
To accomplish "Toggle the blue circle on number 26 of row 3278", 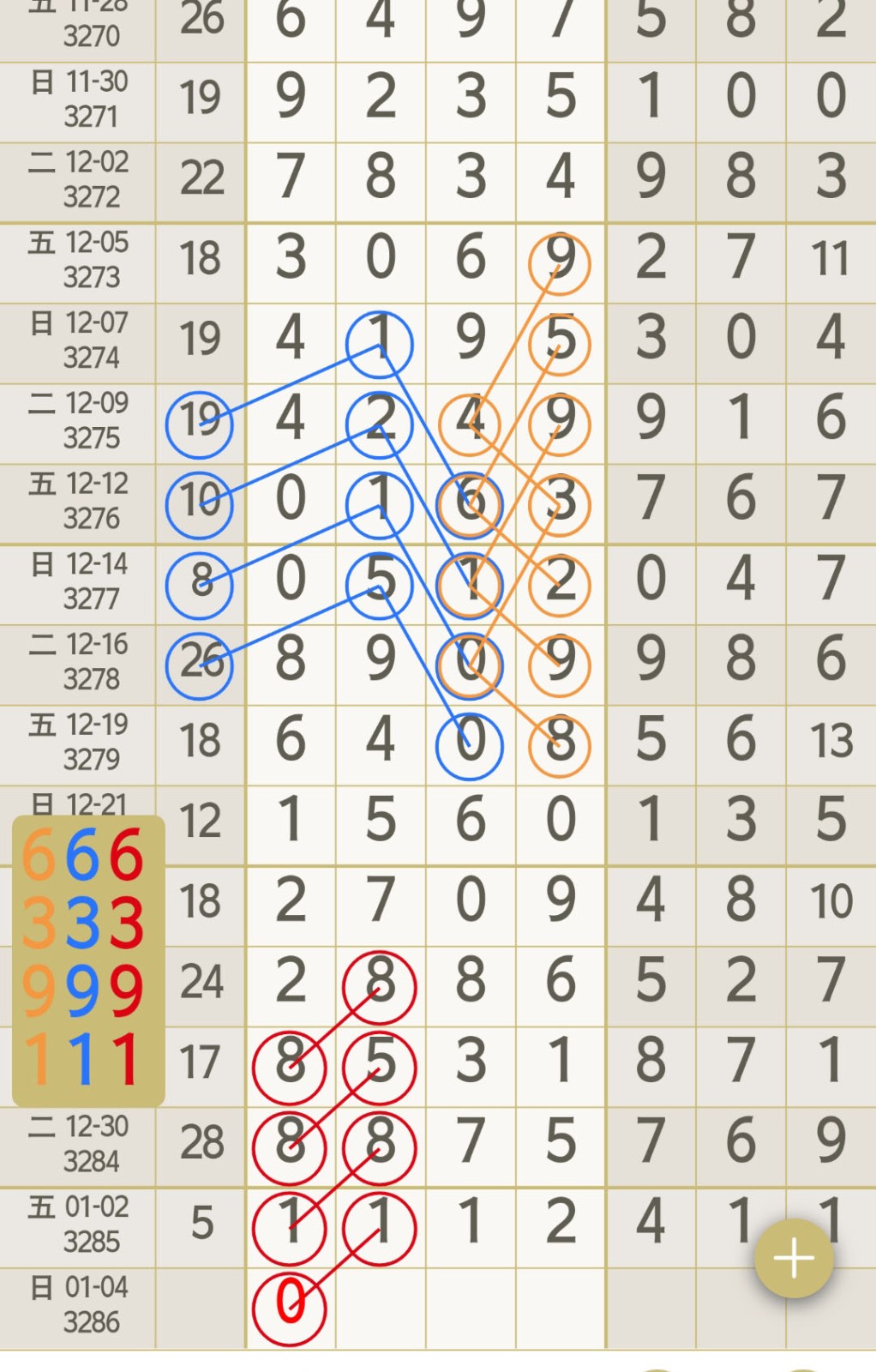I will (x=200, y=660).
